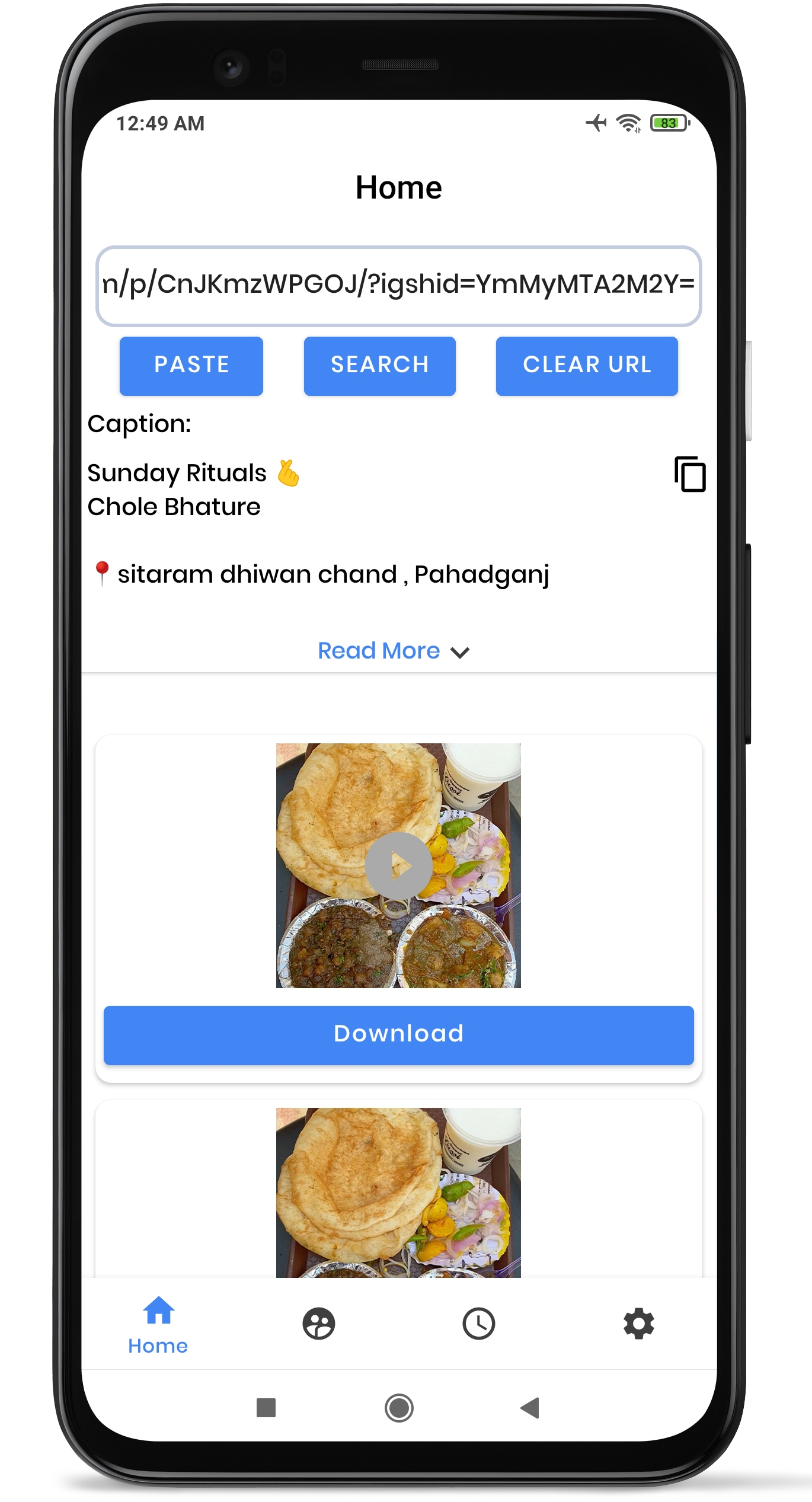The height and width of the screenshot is (1502, 812).
Task: Tap the Instagram URL input field
Action: pos(398,286)
